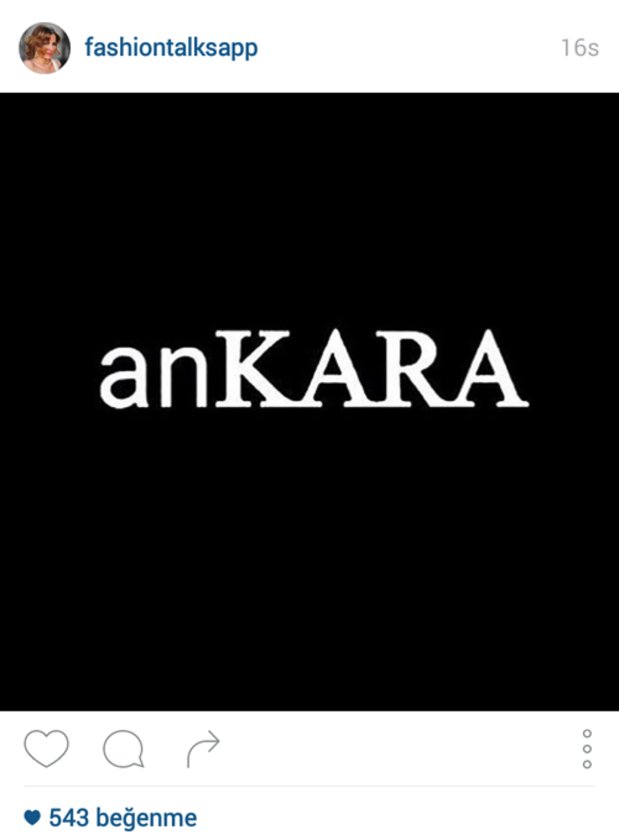View the 543 beğenme likes list
619x840 pixels.
122,818
